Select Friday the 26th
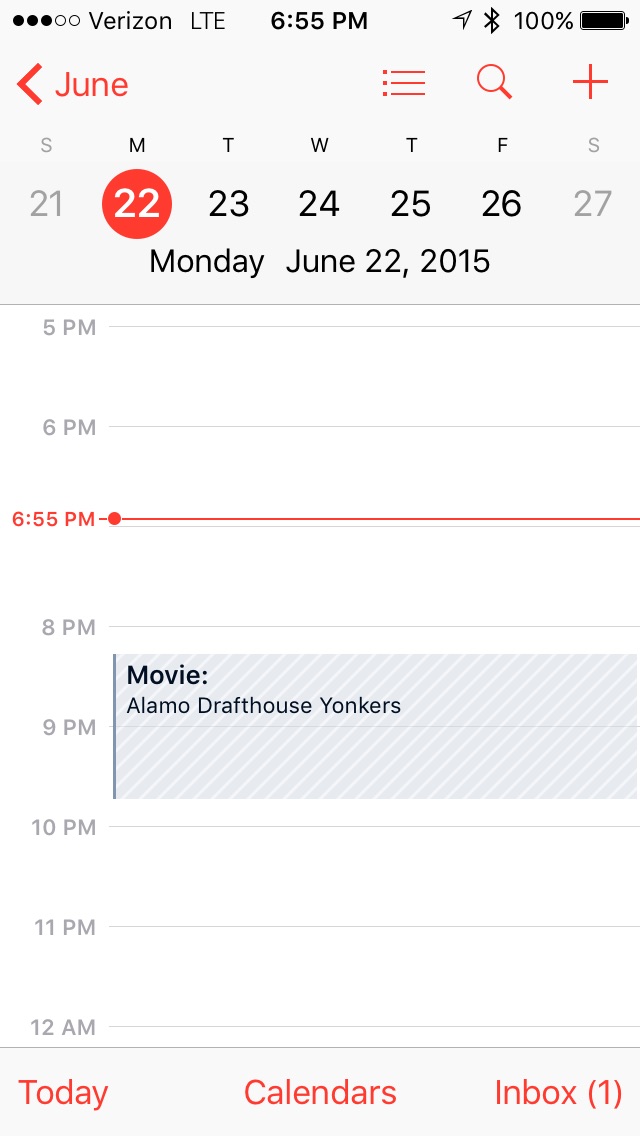 tap(502, 204)
